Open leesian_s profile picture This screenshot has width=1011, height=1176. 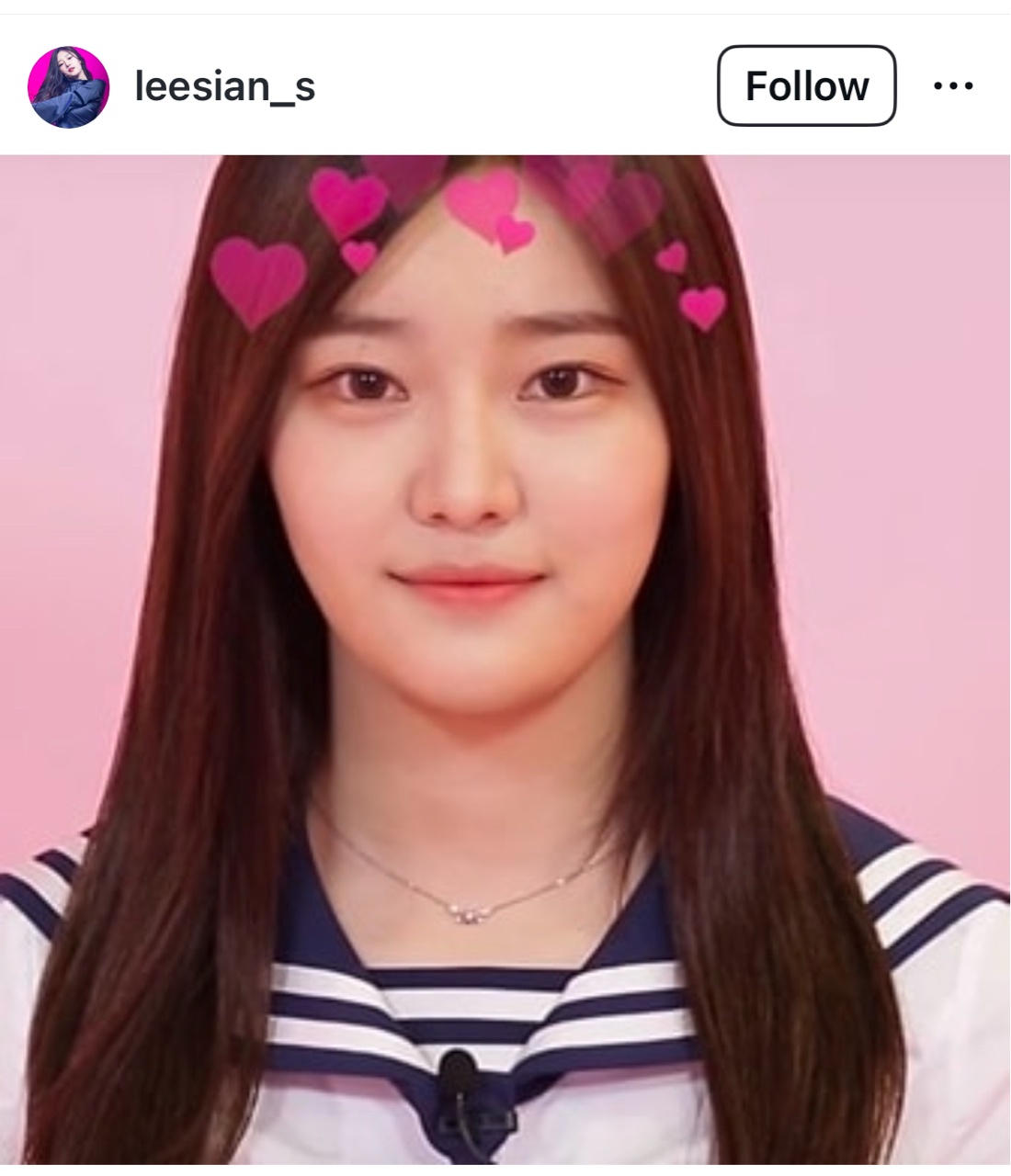click(69, 87)
